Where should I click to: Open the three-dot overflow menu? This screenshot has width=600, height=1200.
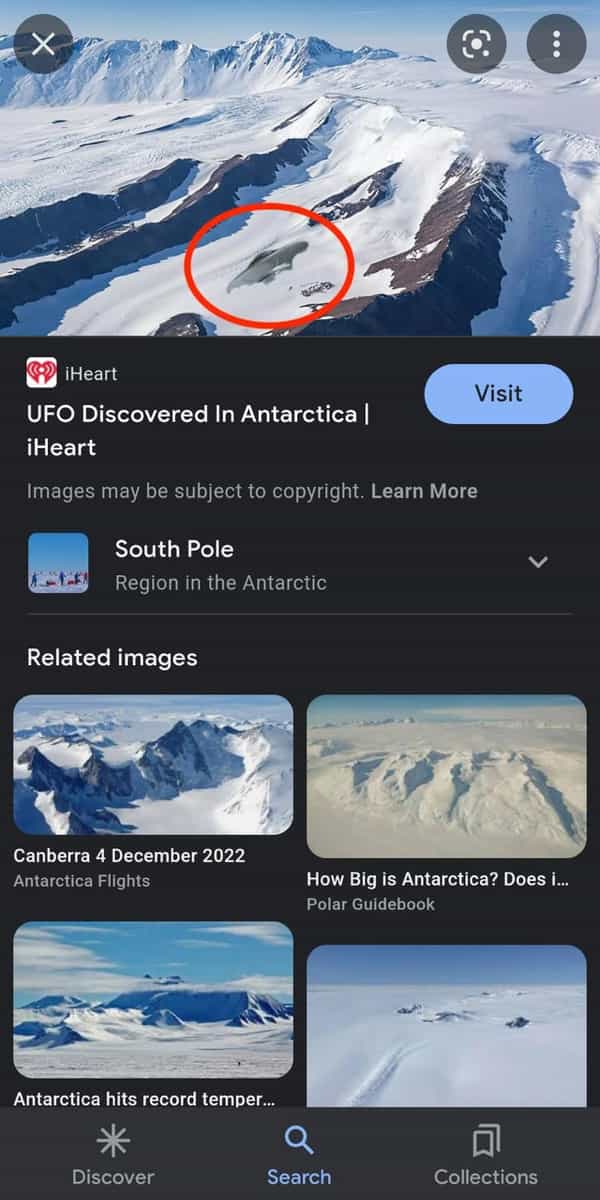click(x=556, y=43)
